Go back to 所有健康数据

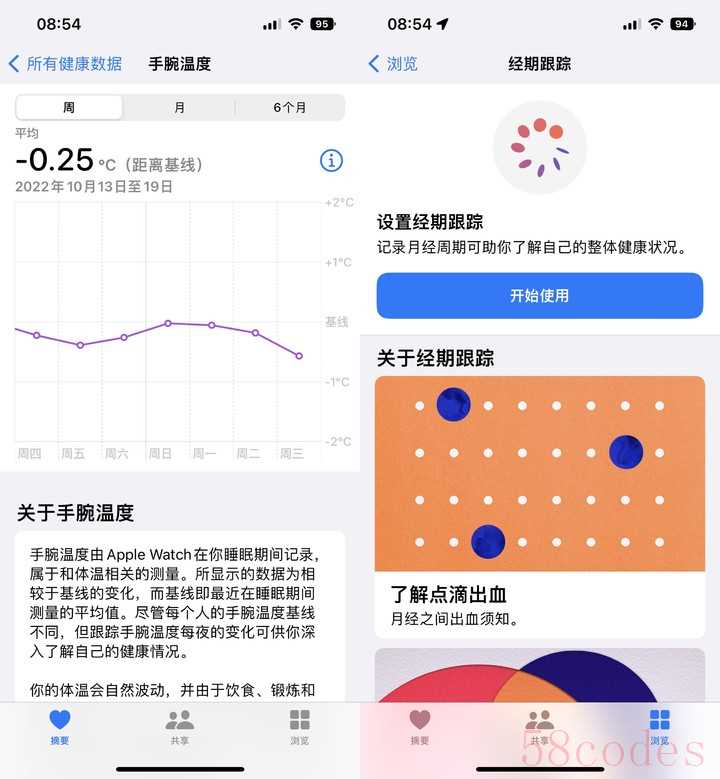pyautogui.click(x=65, y=64)
